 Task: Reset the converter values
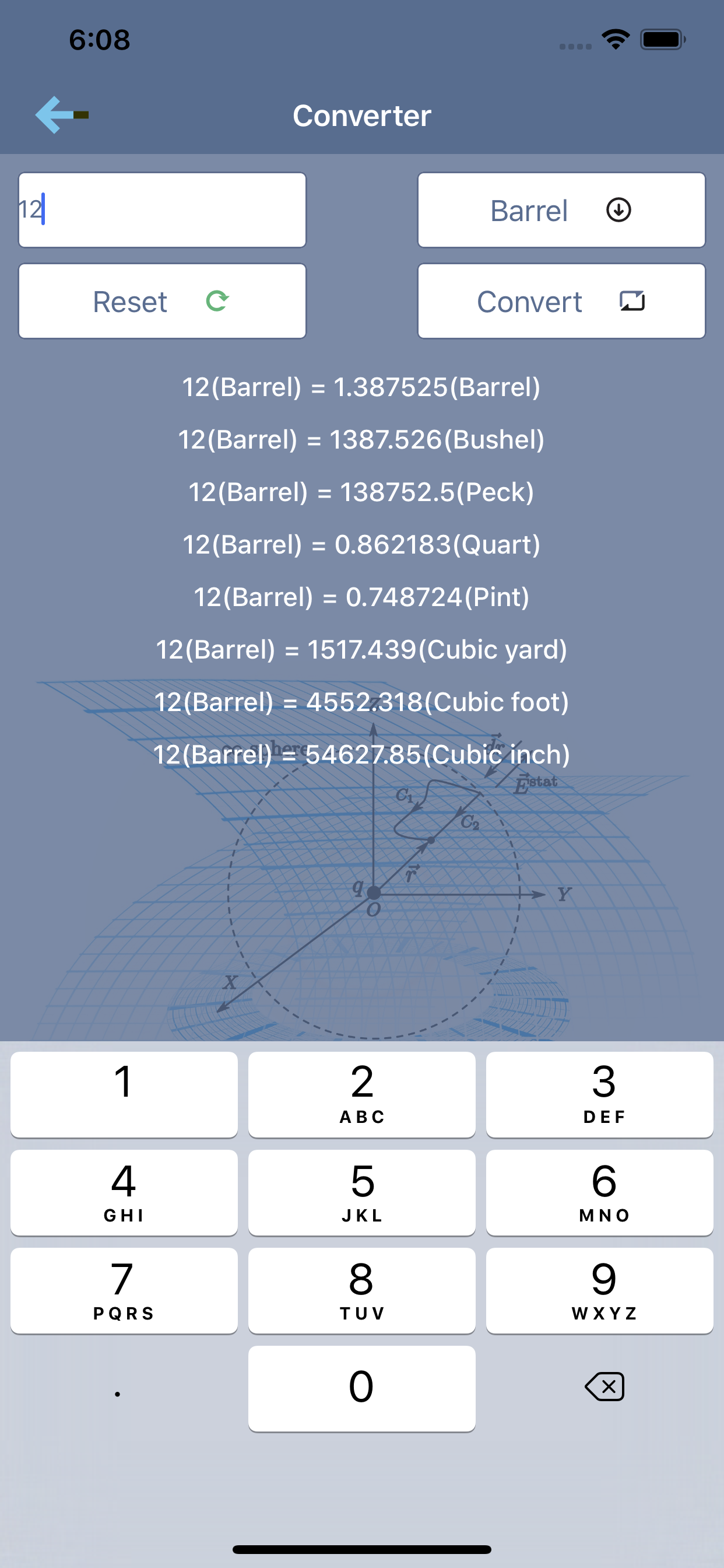tap(162, 300)
